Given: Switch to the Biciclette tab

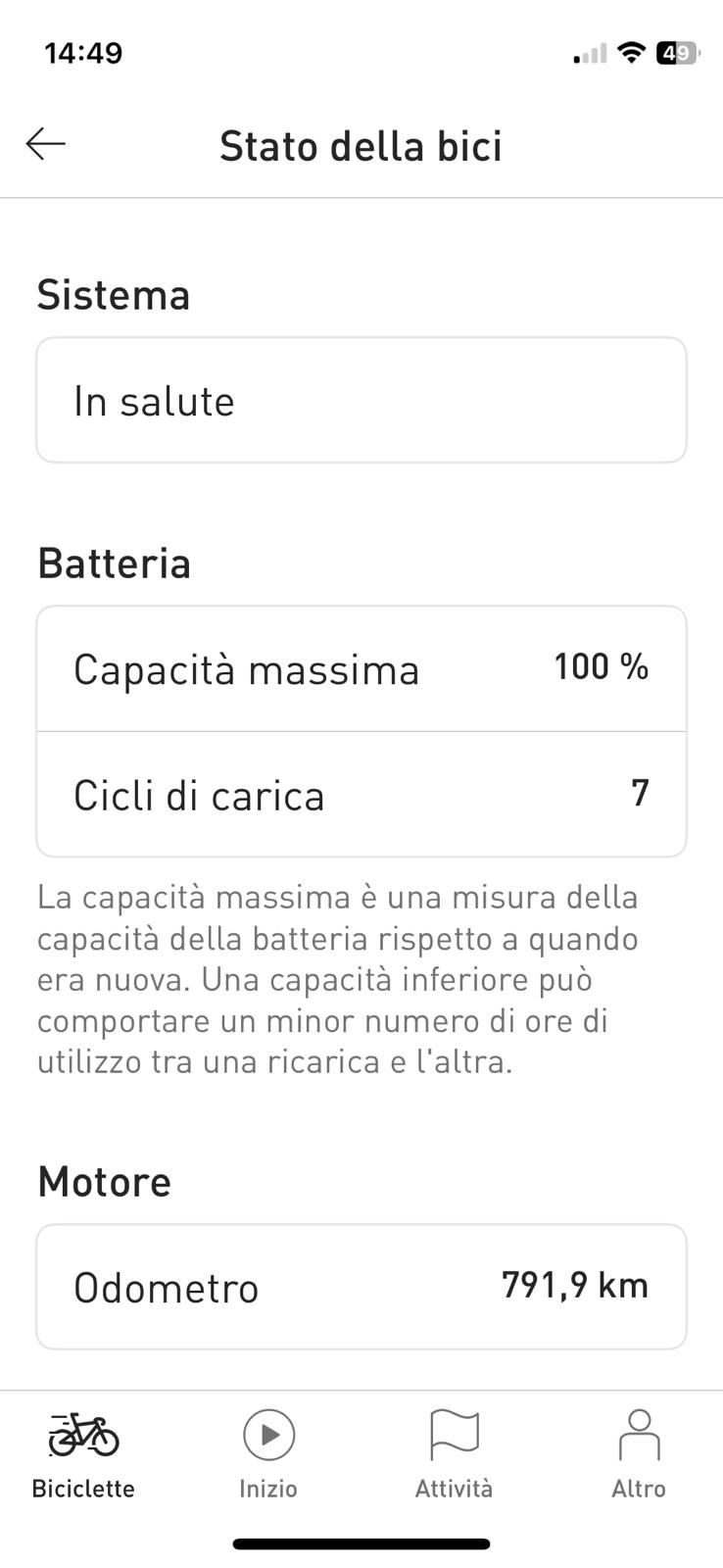Looking at the screenshot, I should [x=83, y=1455].
